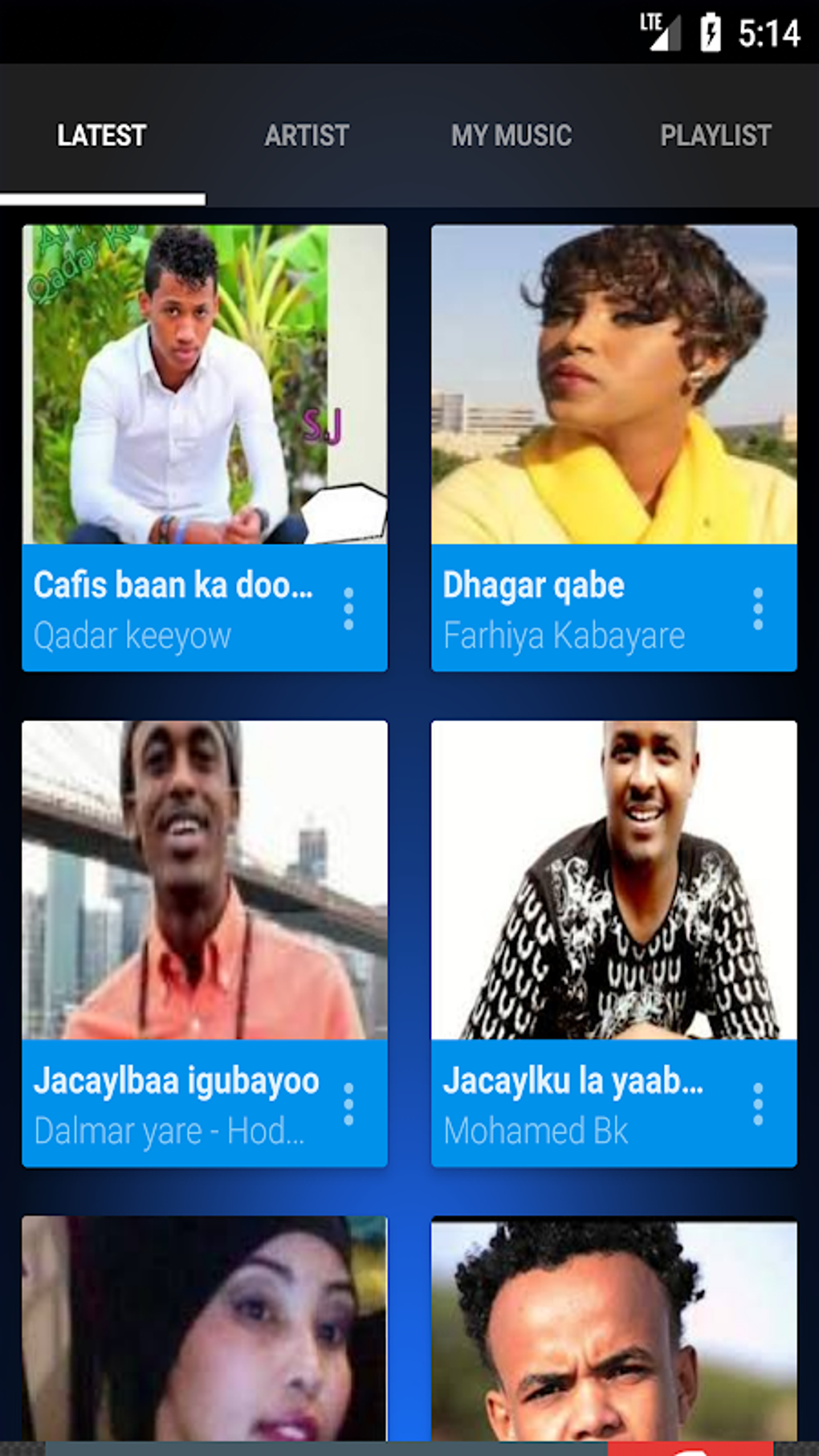The image size is (819, 1456).
Task: Tap the Qadar keeyow cover photo
Action: 205,385
